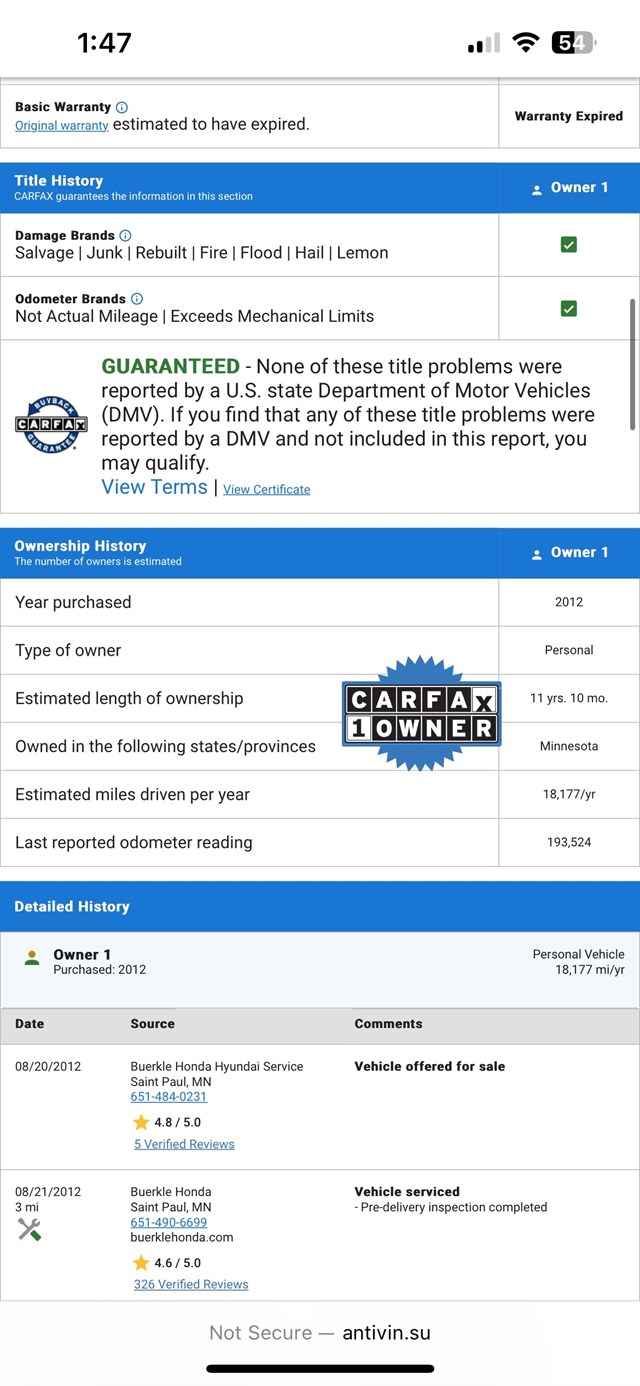Show info for Damage Brands
This screenshot has height=1386, width=640.
tap(125, 235)
